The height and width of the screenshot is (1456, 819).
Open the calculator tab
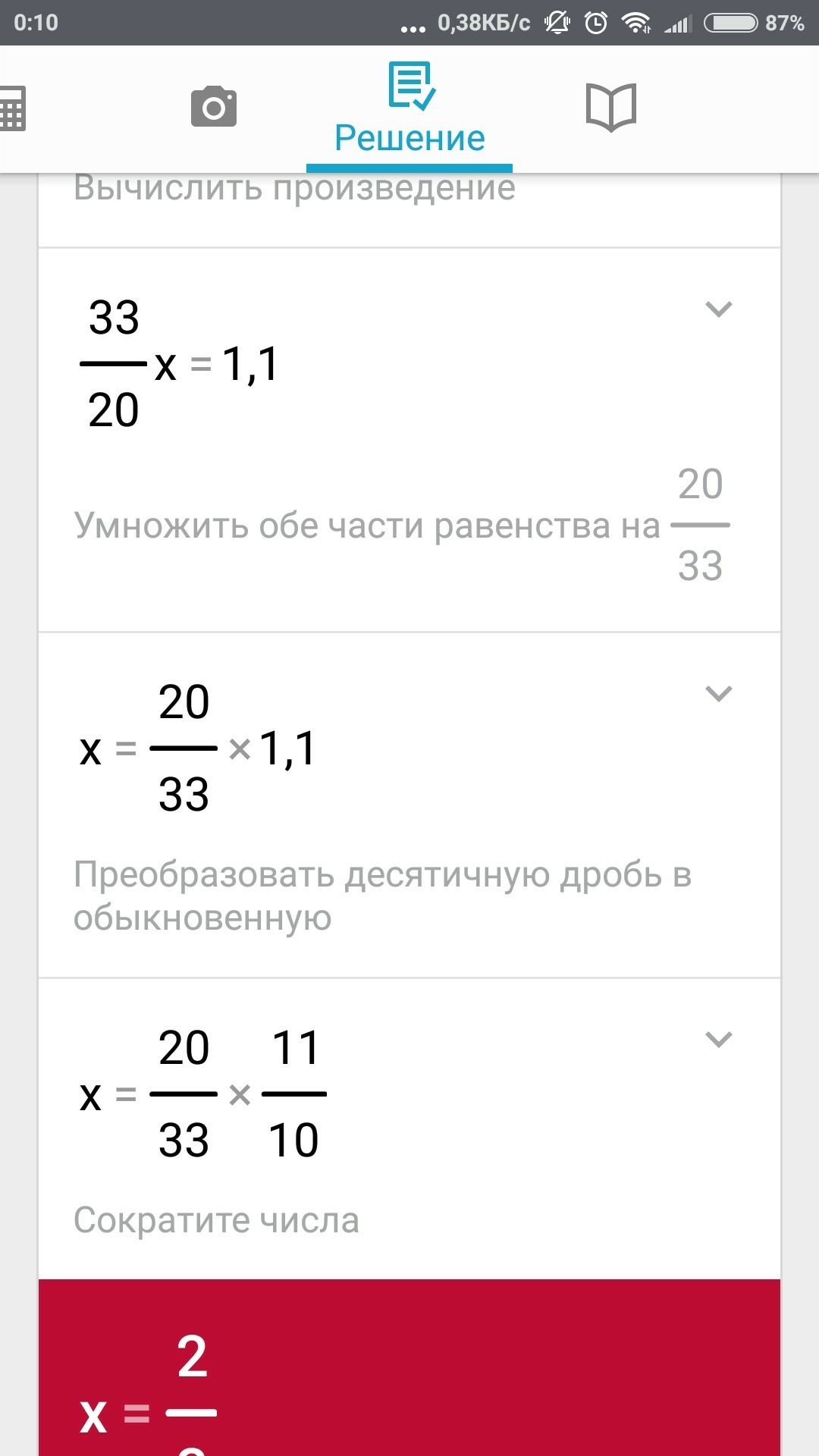(12, 108)
